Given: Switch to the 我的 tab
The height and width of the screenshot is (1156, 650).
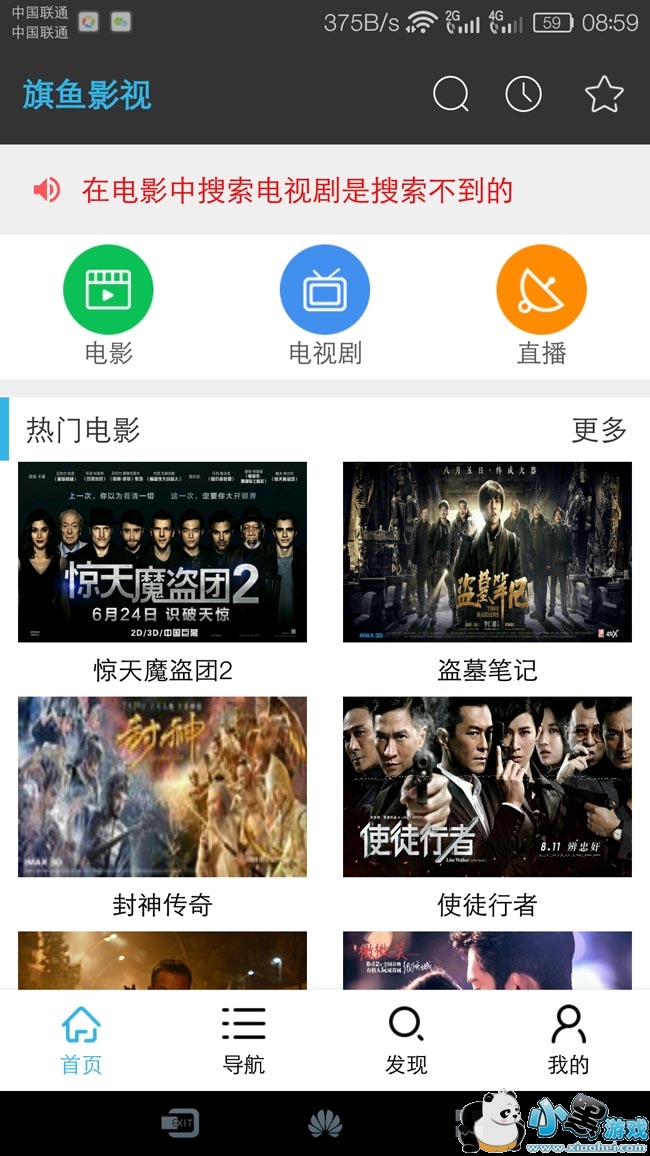Looking at the screenshot, I should click(568, 1040).
